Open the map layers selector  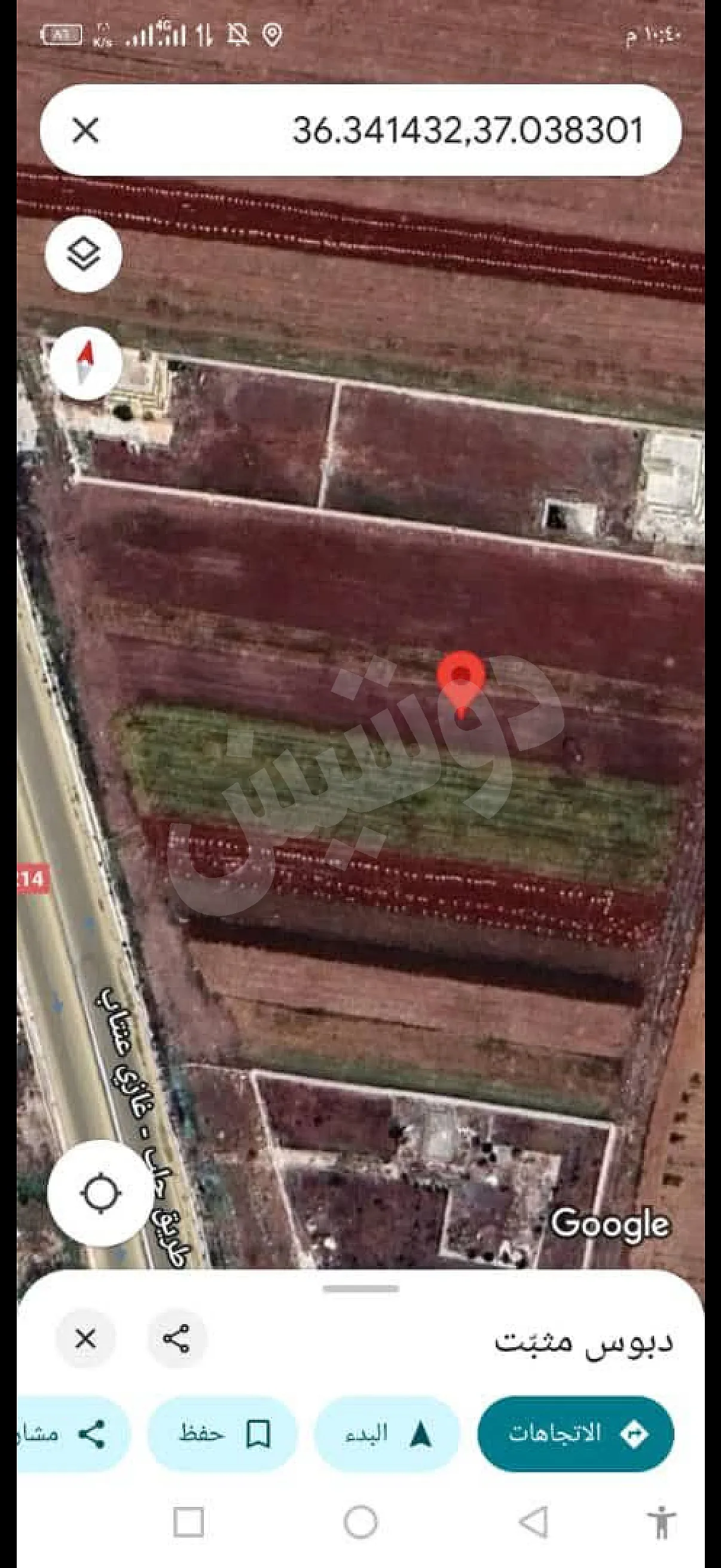tap(83, 253)
